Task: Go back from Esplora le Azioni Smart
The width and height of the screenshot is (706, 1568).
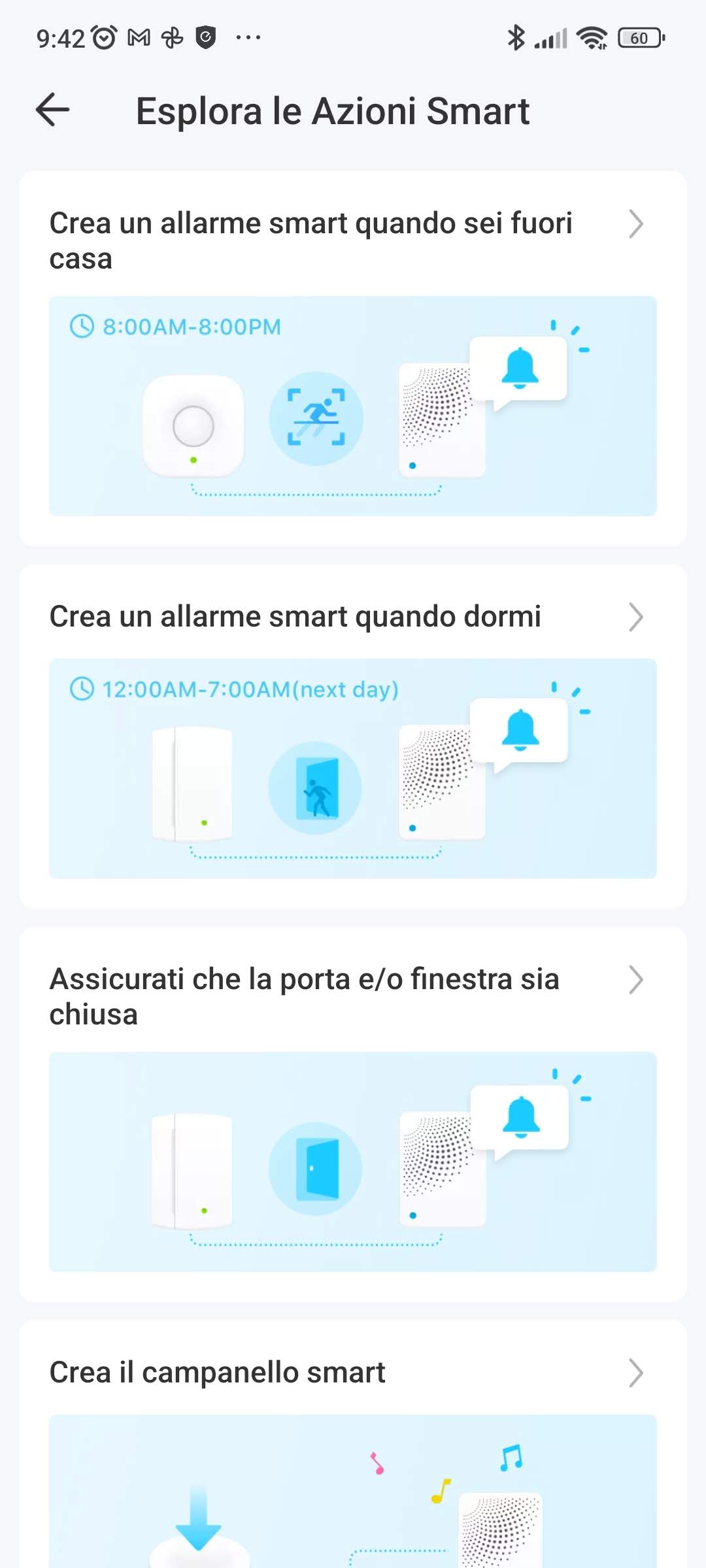Action: (x=53, y=110)
